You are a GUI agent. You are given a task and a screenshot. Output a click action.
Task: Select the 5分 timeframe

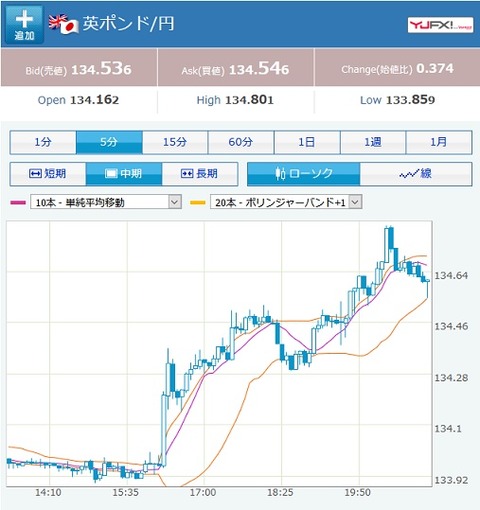[x=109, y=142]
